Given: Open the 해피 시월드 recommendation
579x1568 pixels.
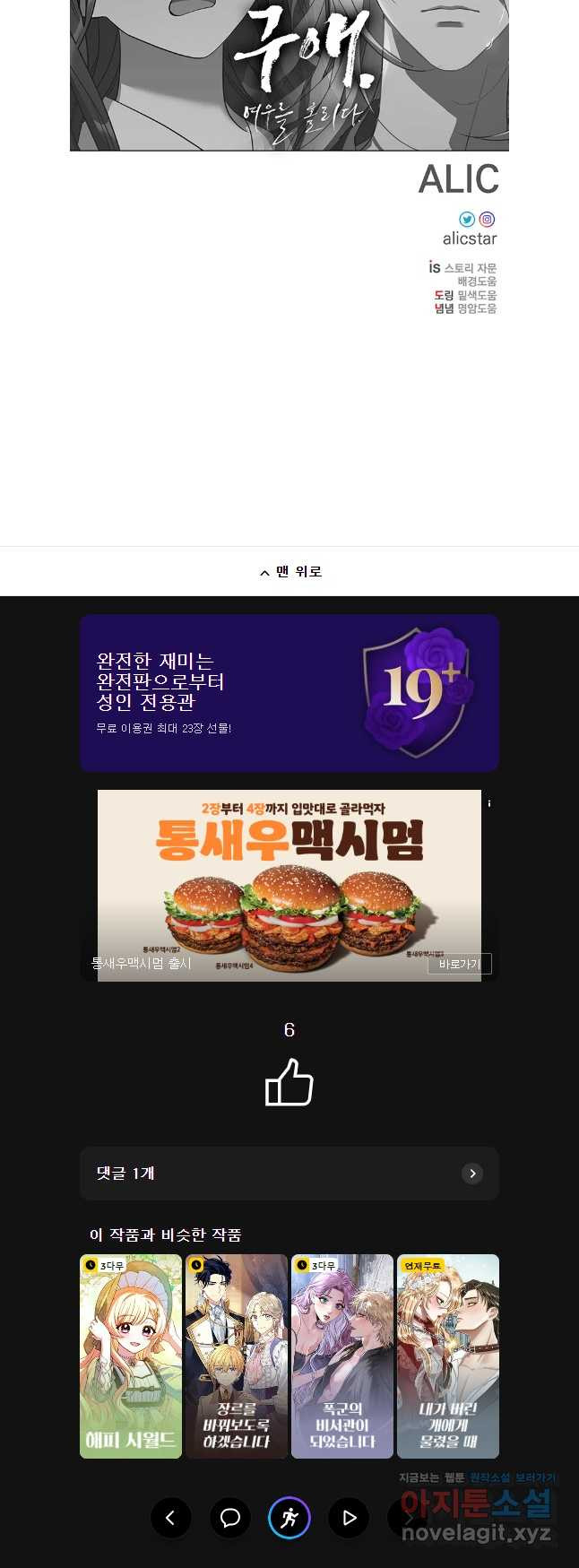Looking at the screenshot, I should tap(131, 1356).
